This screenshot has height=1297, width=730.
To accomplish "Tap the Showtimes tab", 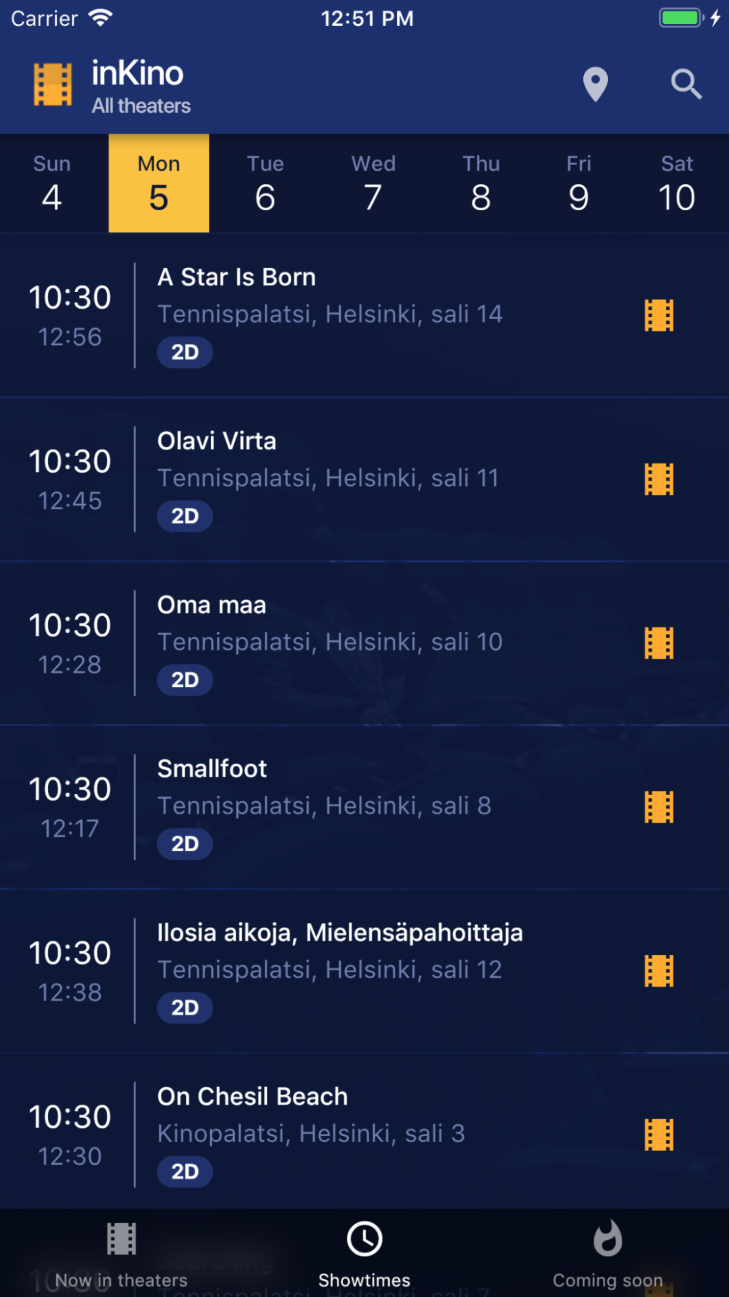I will coord(364,1254).
